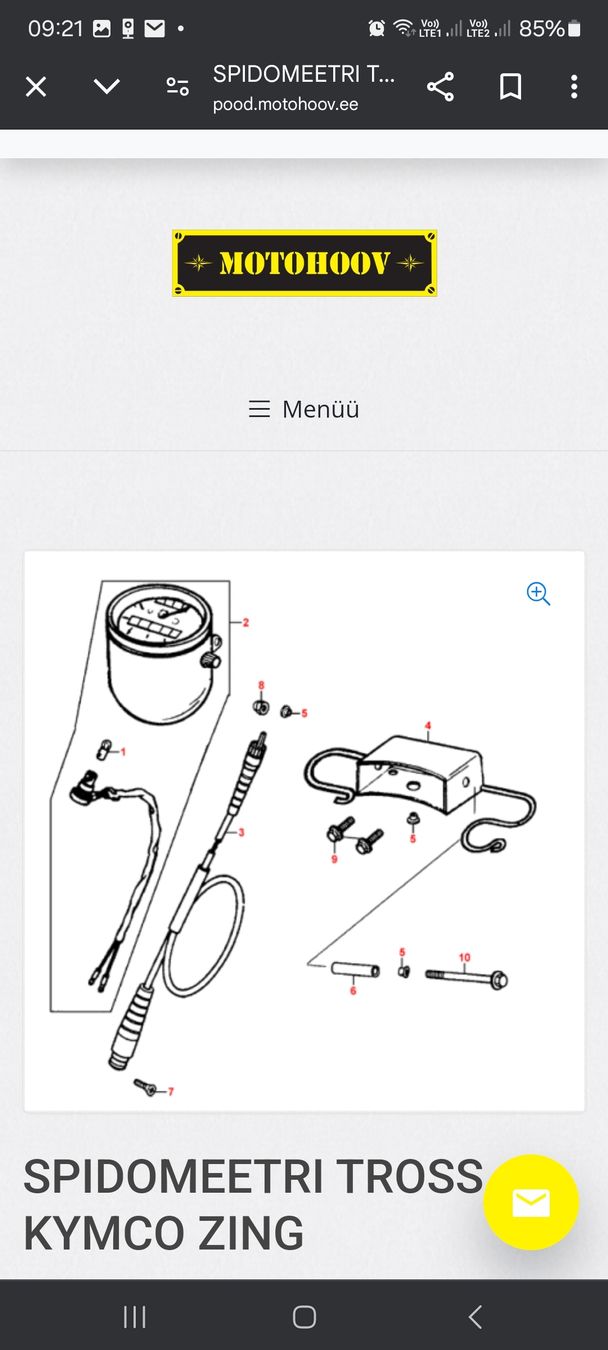Open the Menüü navigation menu
Viewport: 608px width, 1350px height.
click(x=304, y=409)
